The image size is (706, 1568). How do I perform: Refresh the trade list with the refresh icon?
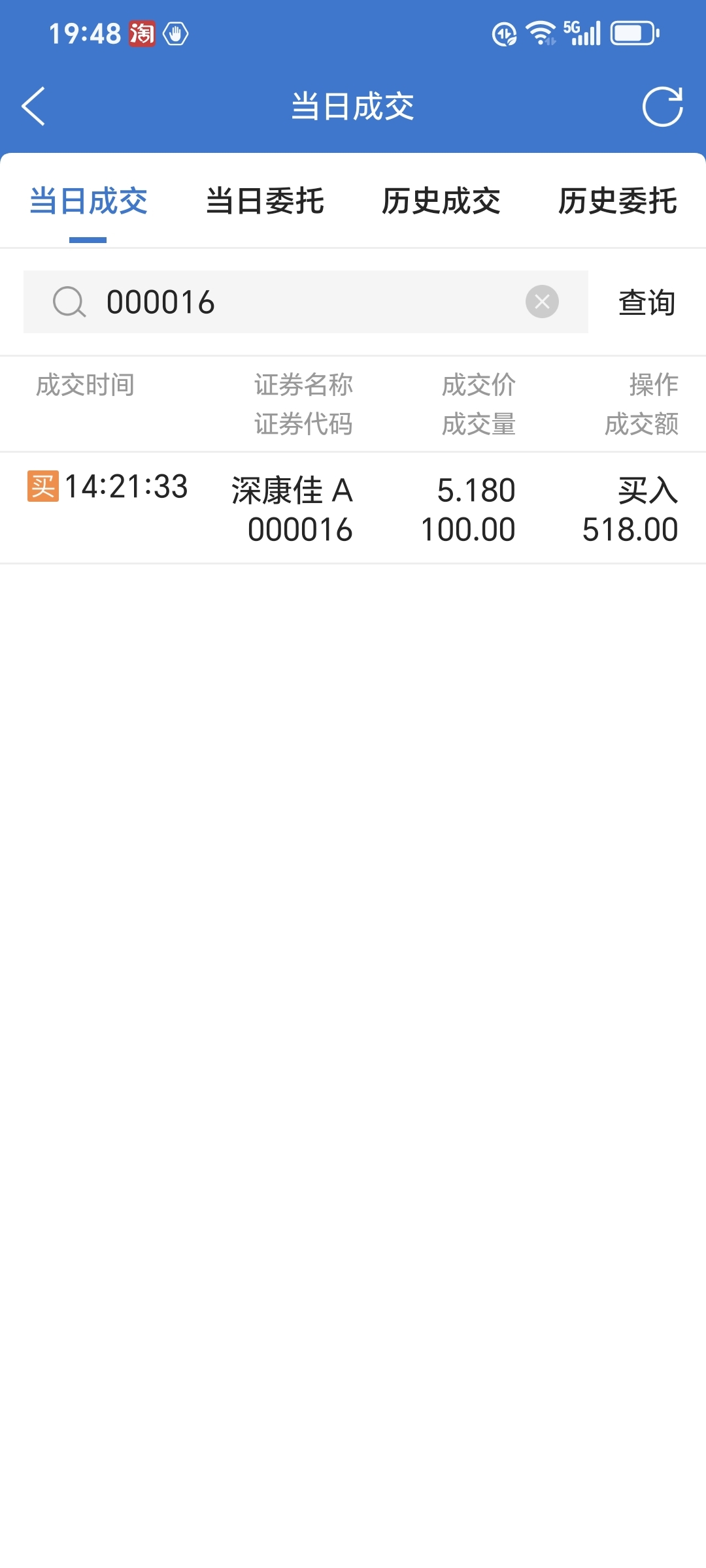click(x=662, y=107)
